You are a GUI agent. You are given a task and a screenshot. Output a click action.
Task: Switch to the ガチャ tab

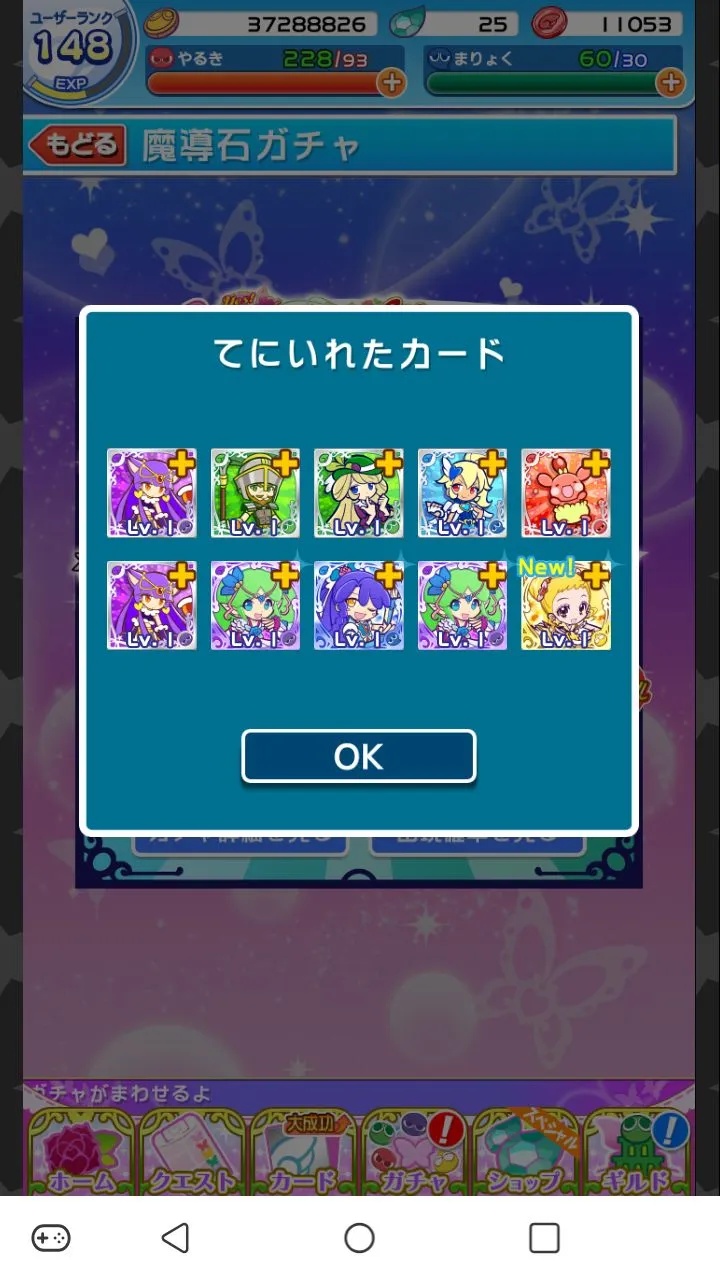coord(414,1152)
